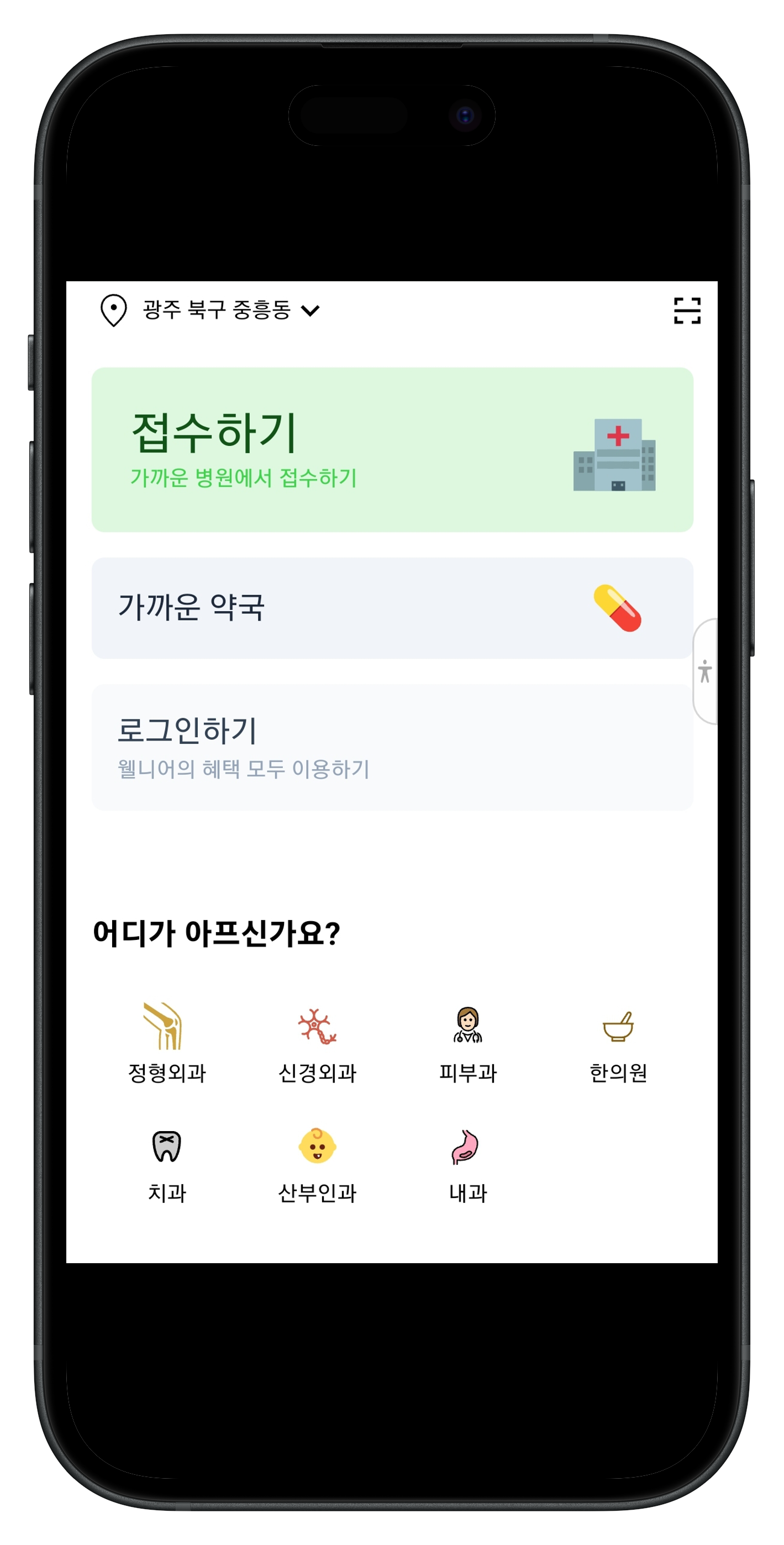This screenshot has height=1545, width=784.
Task: Select the 정형외과 category
Action: (167, 1044)
